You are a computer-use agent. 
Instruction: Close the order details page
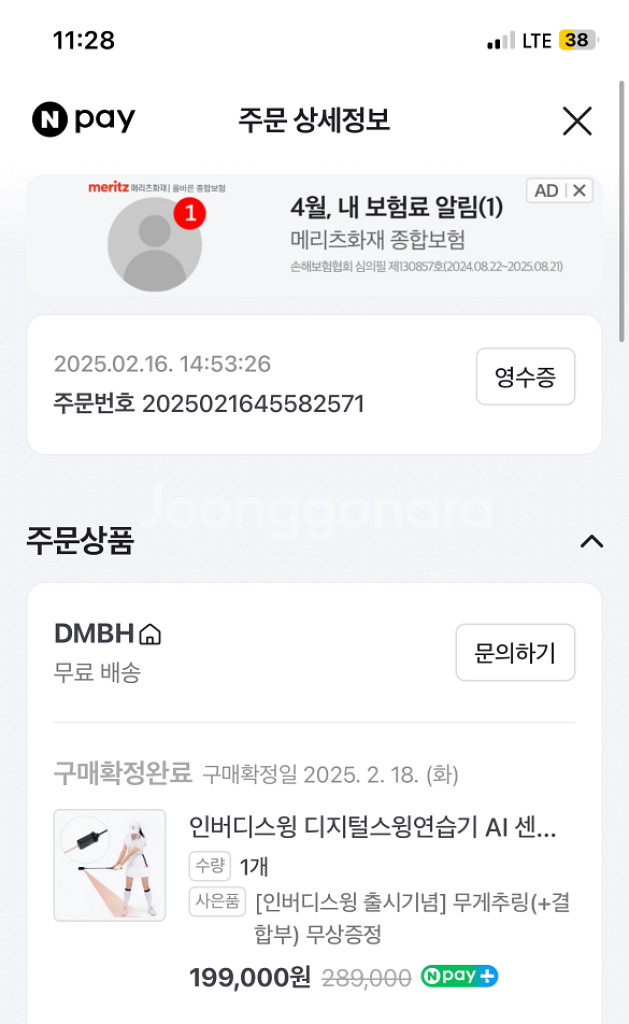577,121
